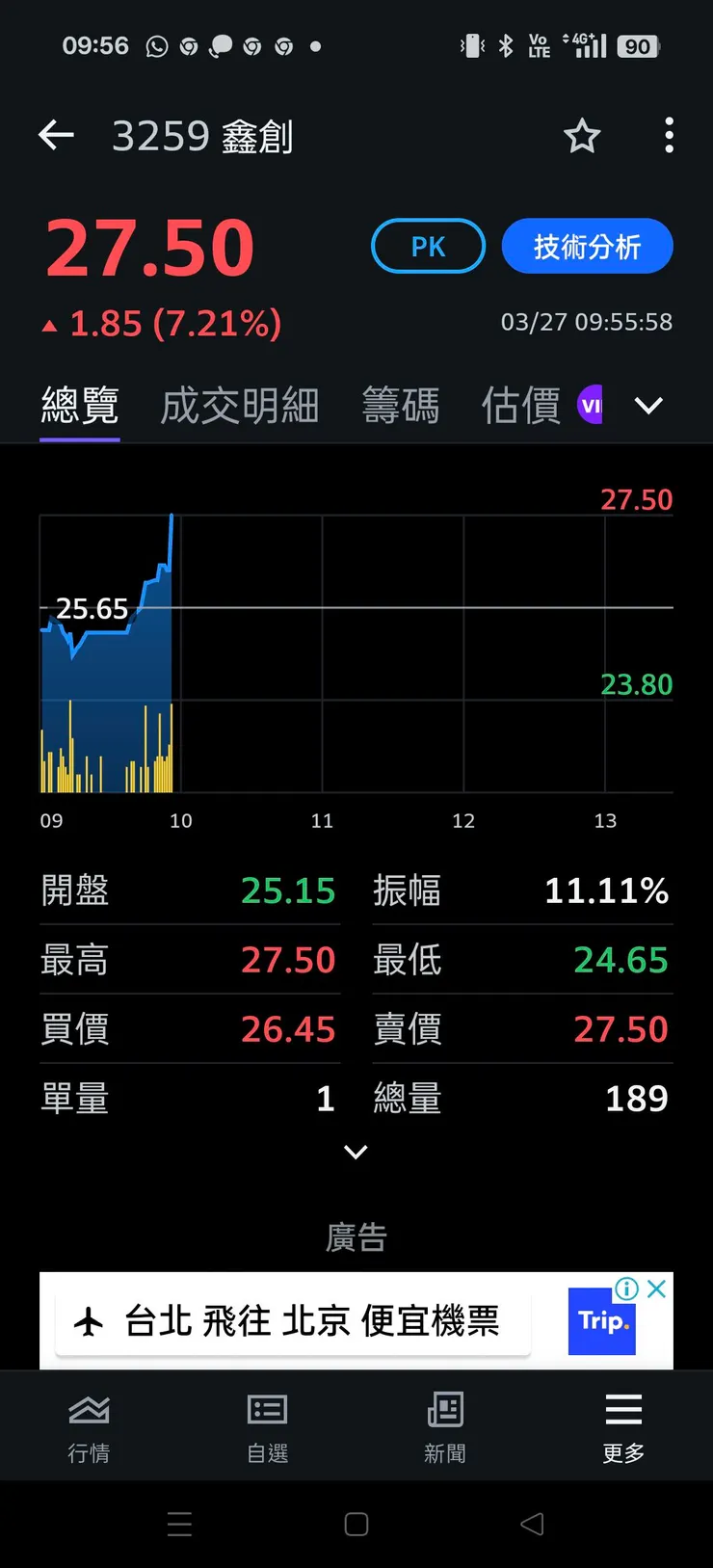Image resolution: width=713 pixels, height=1568 pixels.
Task: Add 3259 鑫創 to favorites via star
Action: 582,136
